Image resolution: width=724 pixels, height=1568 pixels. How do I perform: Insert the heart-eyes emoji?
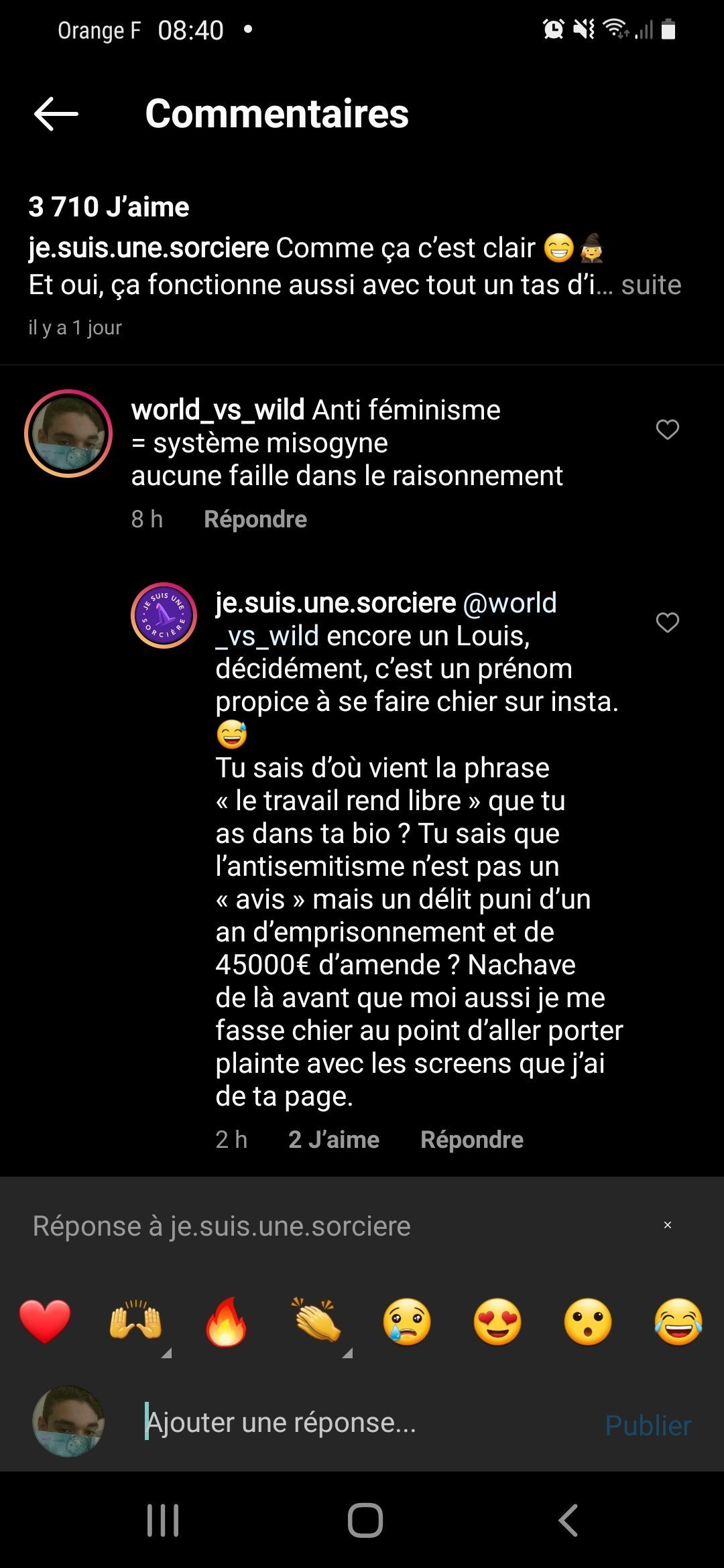tap(497, 1321)
